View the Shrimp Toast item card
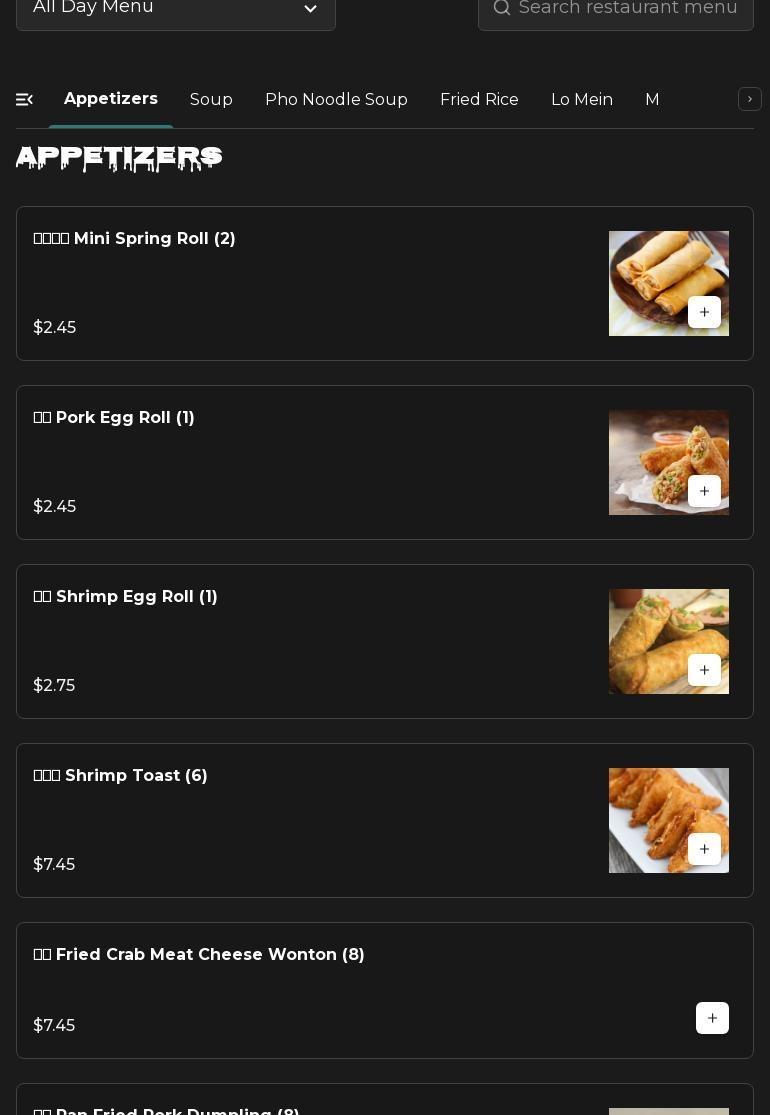The width and height of the screenshot is (770, 1115). click(300, 820)
